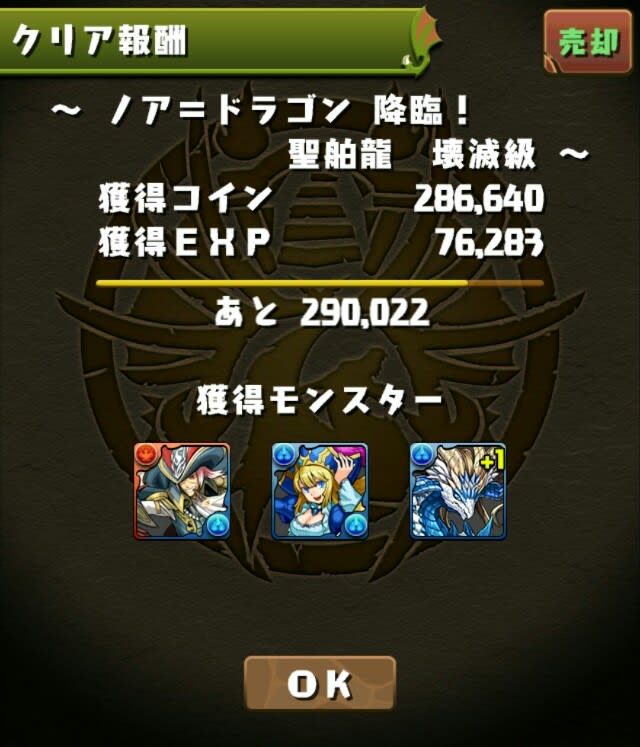
Task: Open the blonde blue-dress girl monster
Action: click(319, 491)
